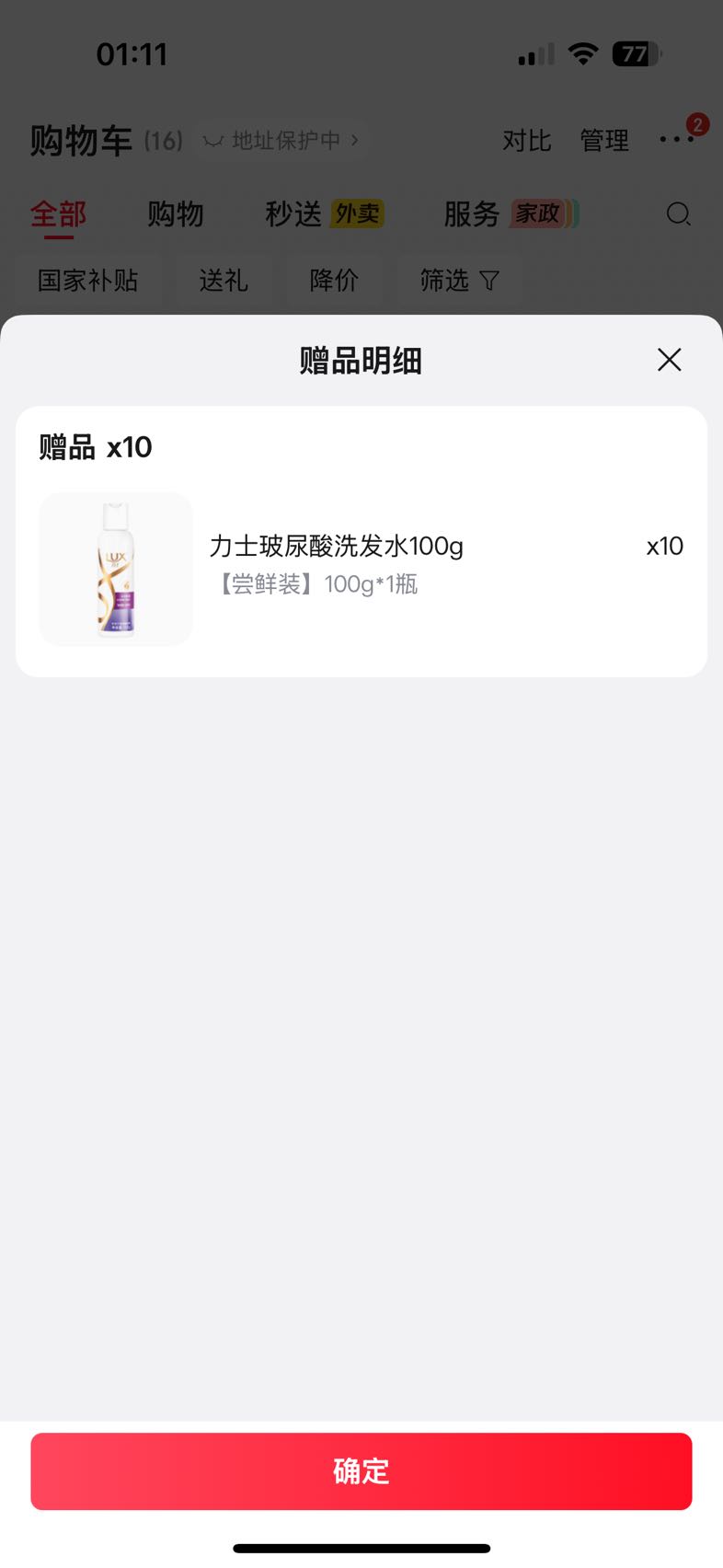Close the 赠品明细 gift details sheet
Image resolution: width=723 pixels, height=1568 pixels.
670,360
